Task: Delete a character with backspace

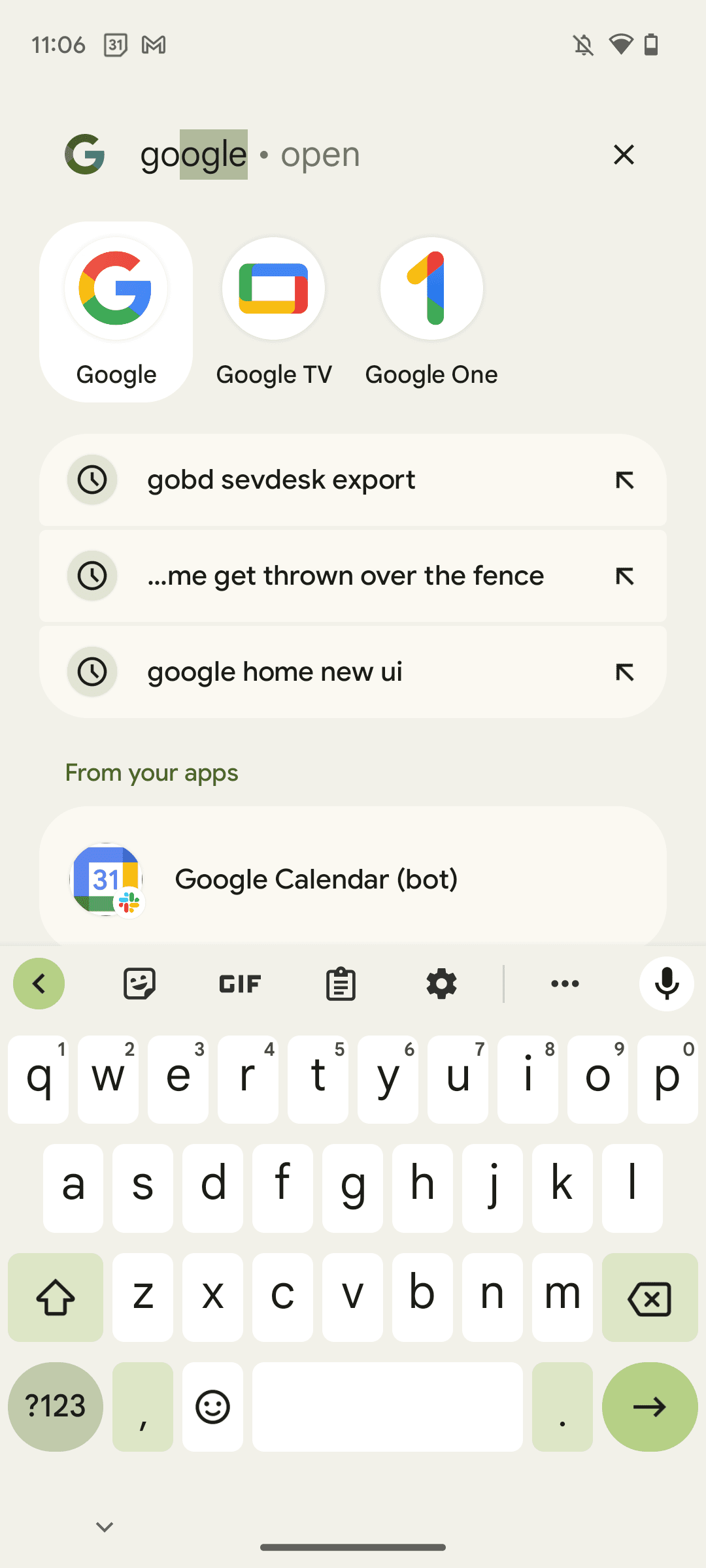Action: tap(649, 1298)
